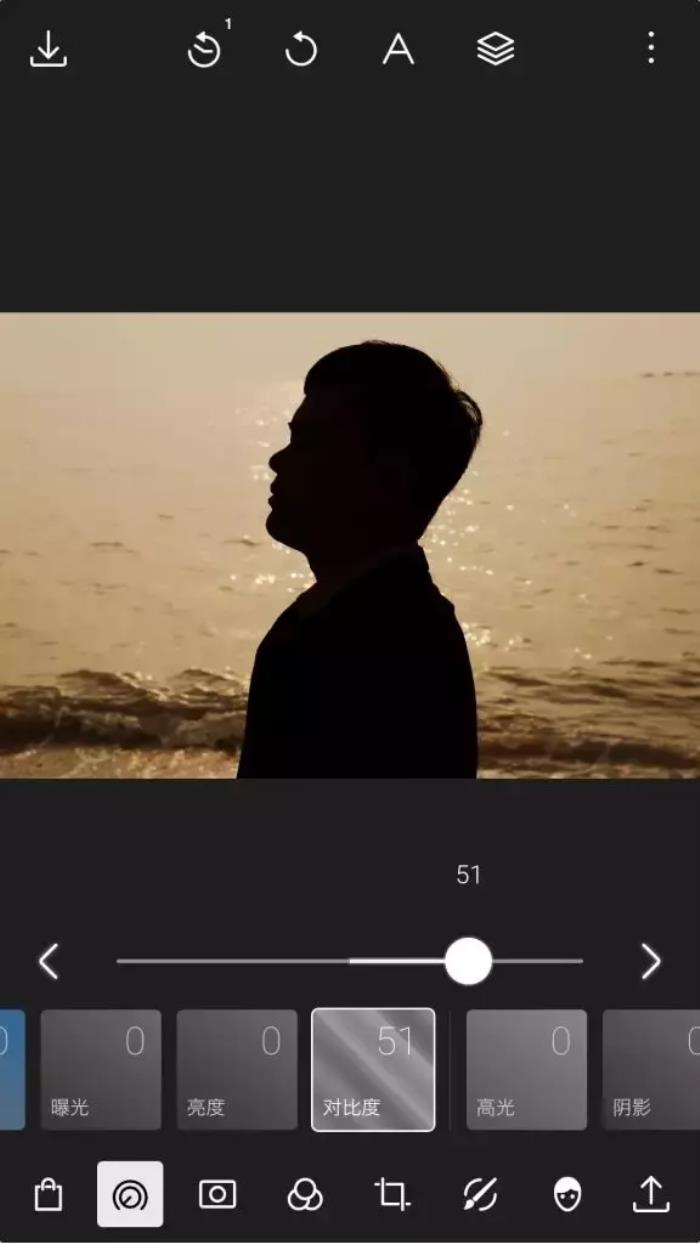Decrease contrast with the left arrow
700x1244 pixels.
tap(49, 962)
